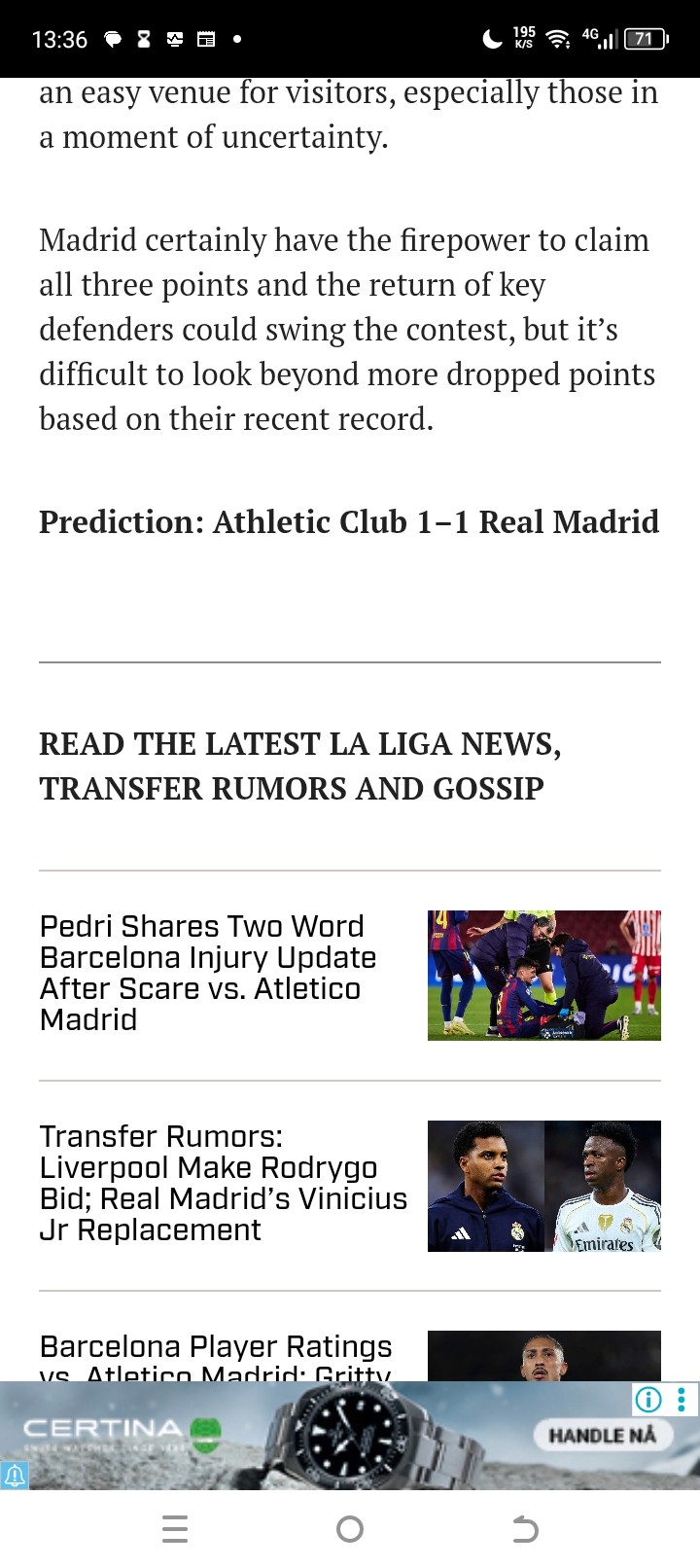Image resolution: width=700 pixels, height=1568 pixels.
Task: Go to the home screen
Action: tap(350, 1530)
